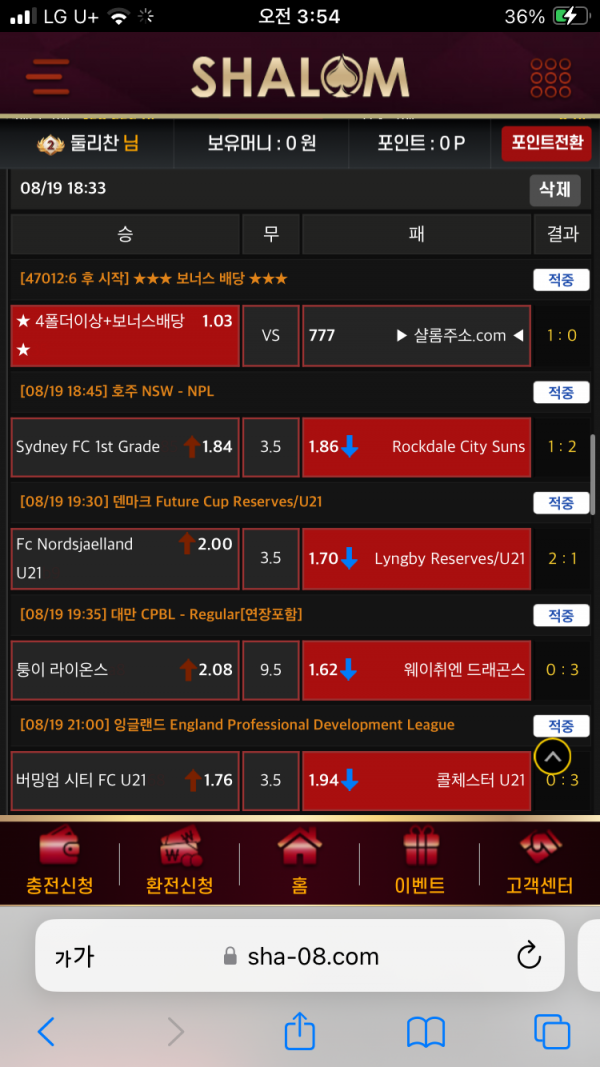Open 충전신청 deposit request
600x1067 pixels.
[60, 863]
